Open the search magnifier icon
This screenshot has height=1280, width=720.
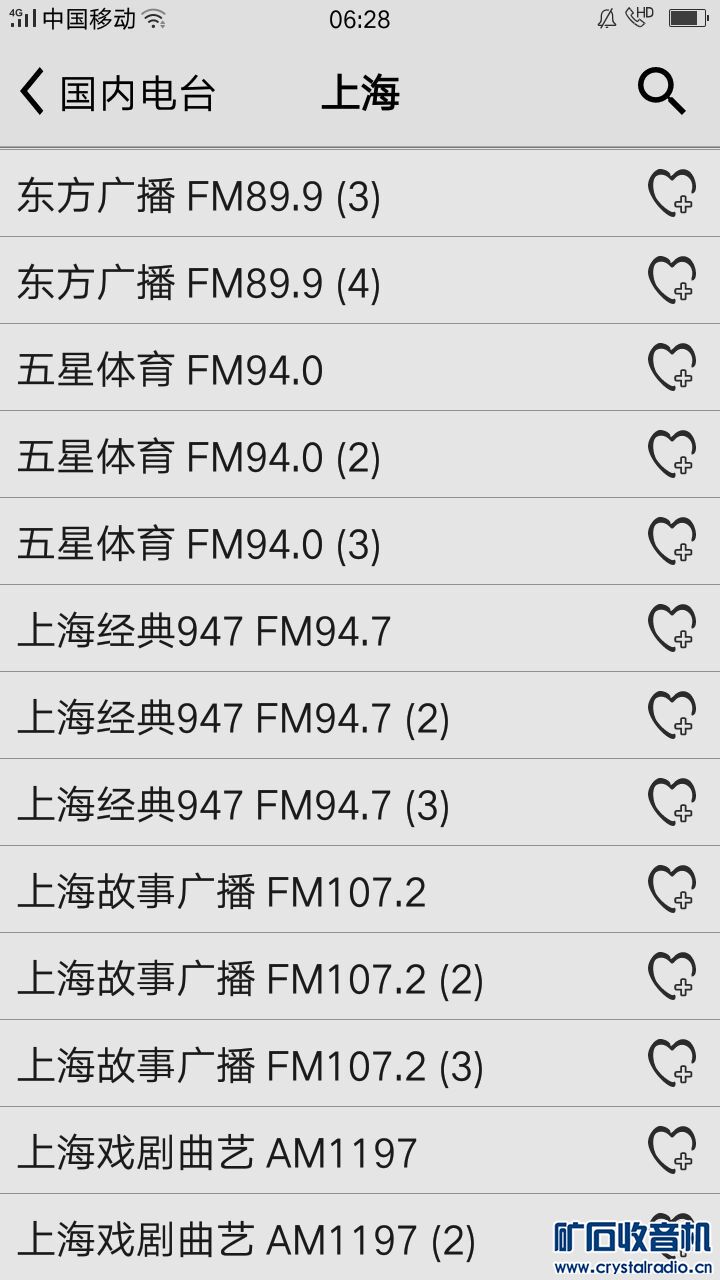point(661,93)
